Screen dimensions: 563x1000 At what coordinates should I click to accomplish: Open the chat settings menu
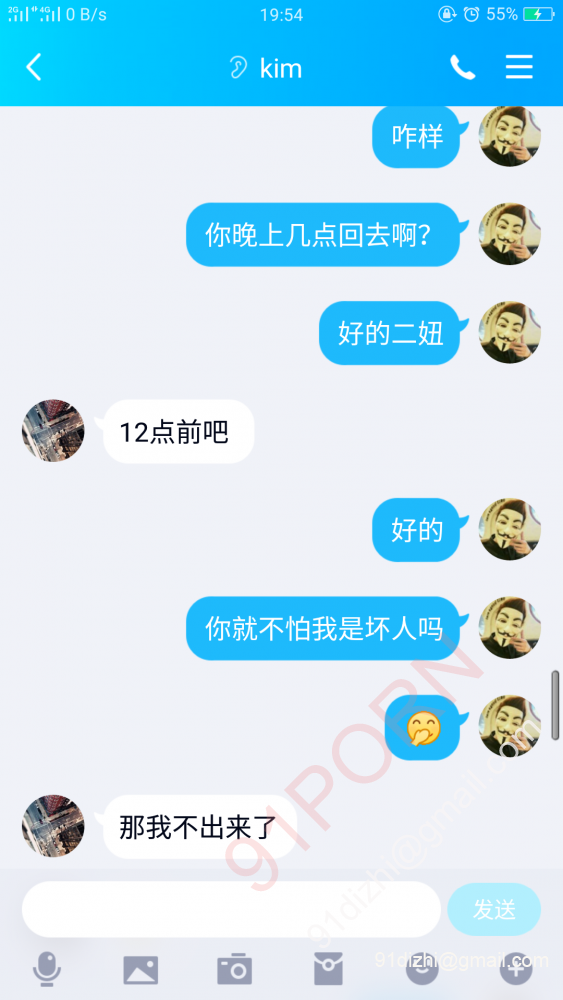519,67
